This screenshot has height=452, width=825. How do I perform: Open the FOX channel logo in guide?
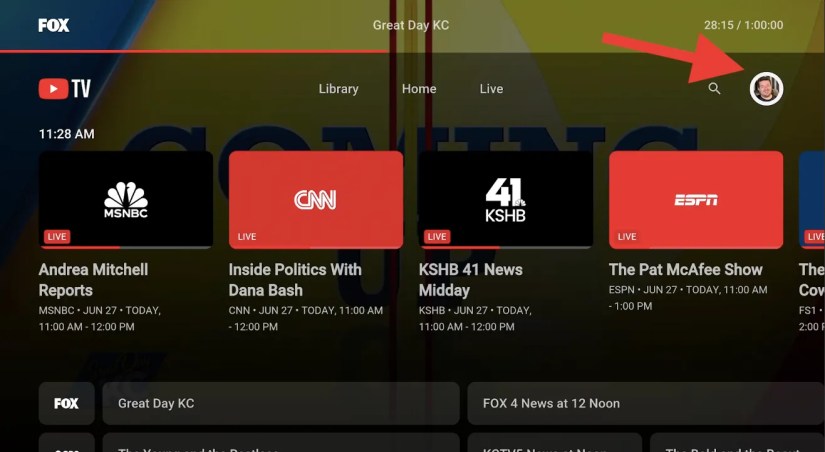click(66, 404)
